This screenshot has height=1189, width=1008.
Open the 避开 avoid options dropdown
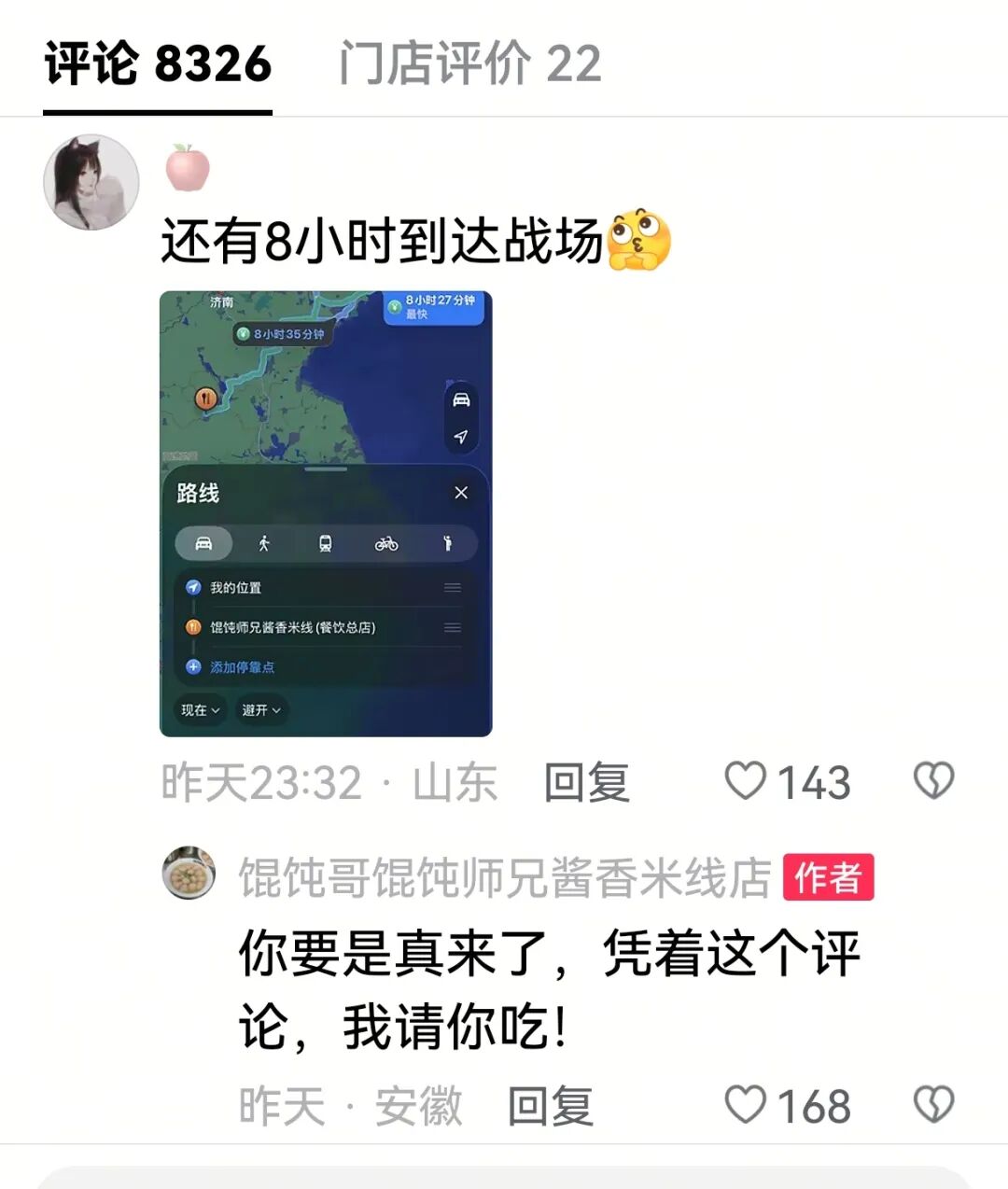coord(261,710)
